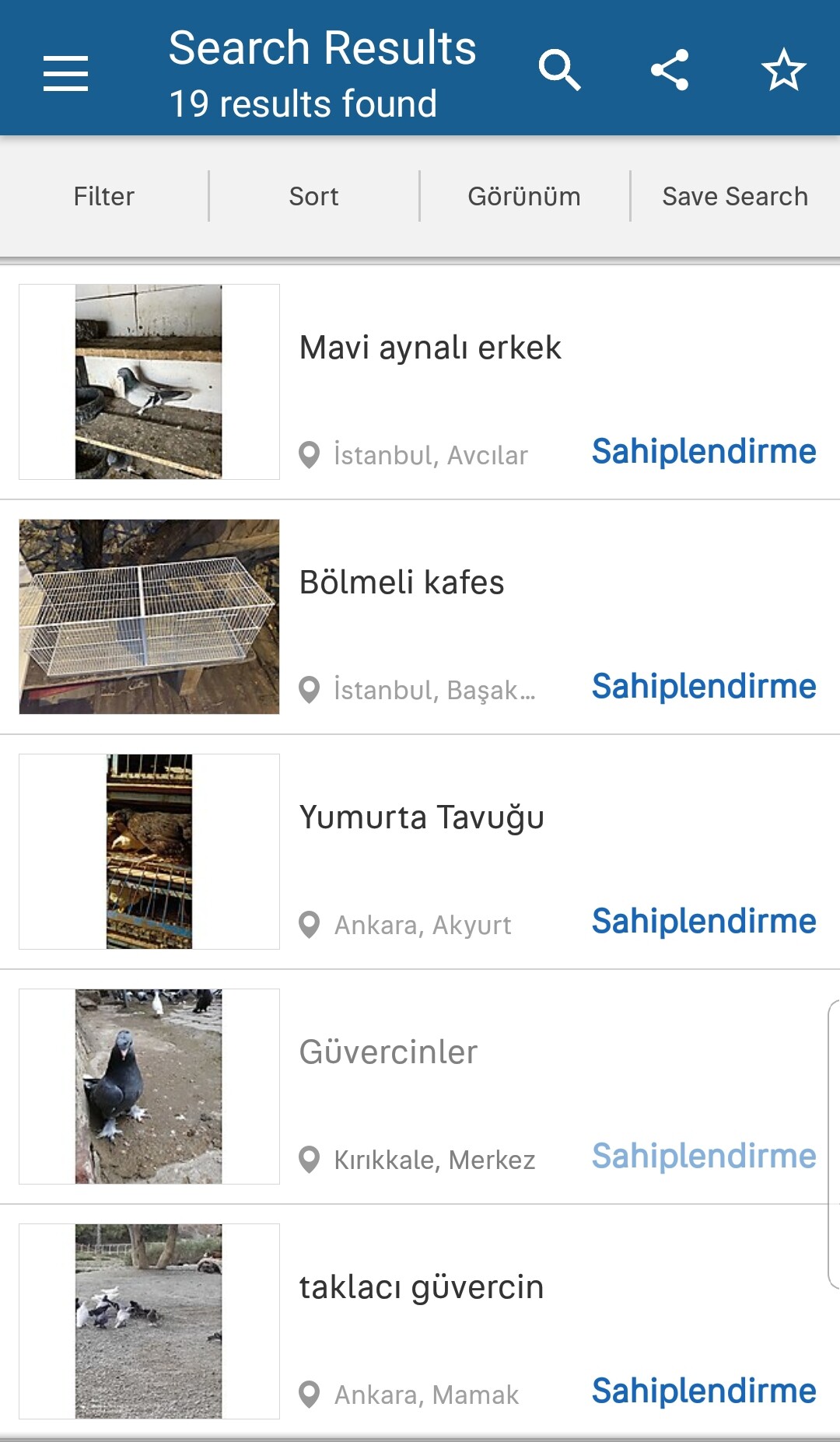Viewport: 840px width, 1442px height.
Task: Choose Sort for the results
Action: 313,196
